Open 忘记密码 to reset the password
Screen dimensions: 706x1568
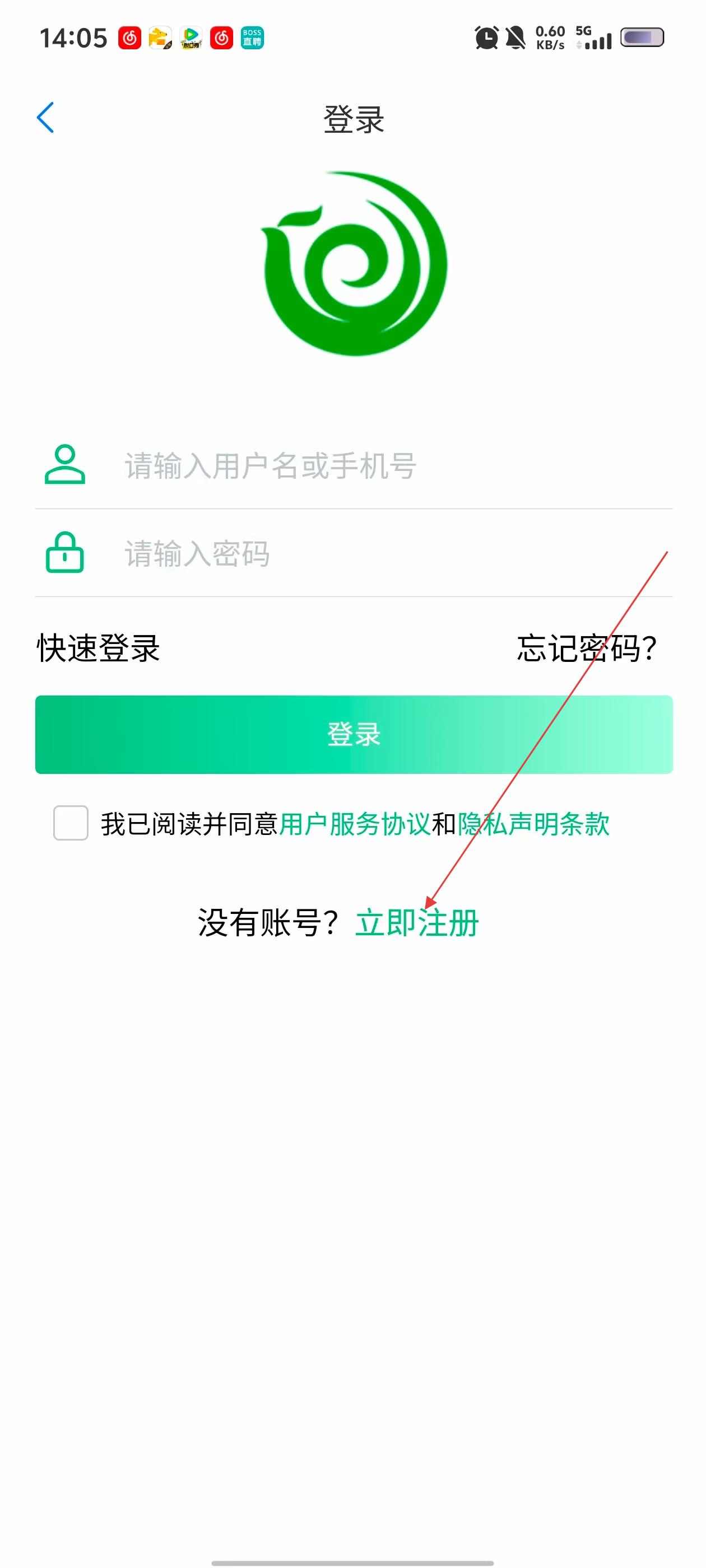tap(586, 648)
